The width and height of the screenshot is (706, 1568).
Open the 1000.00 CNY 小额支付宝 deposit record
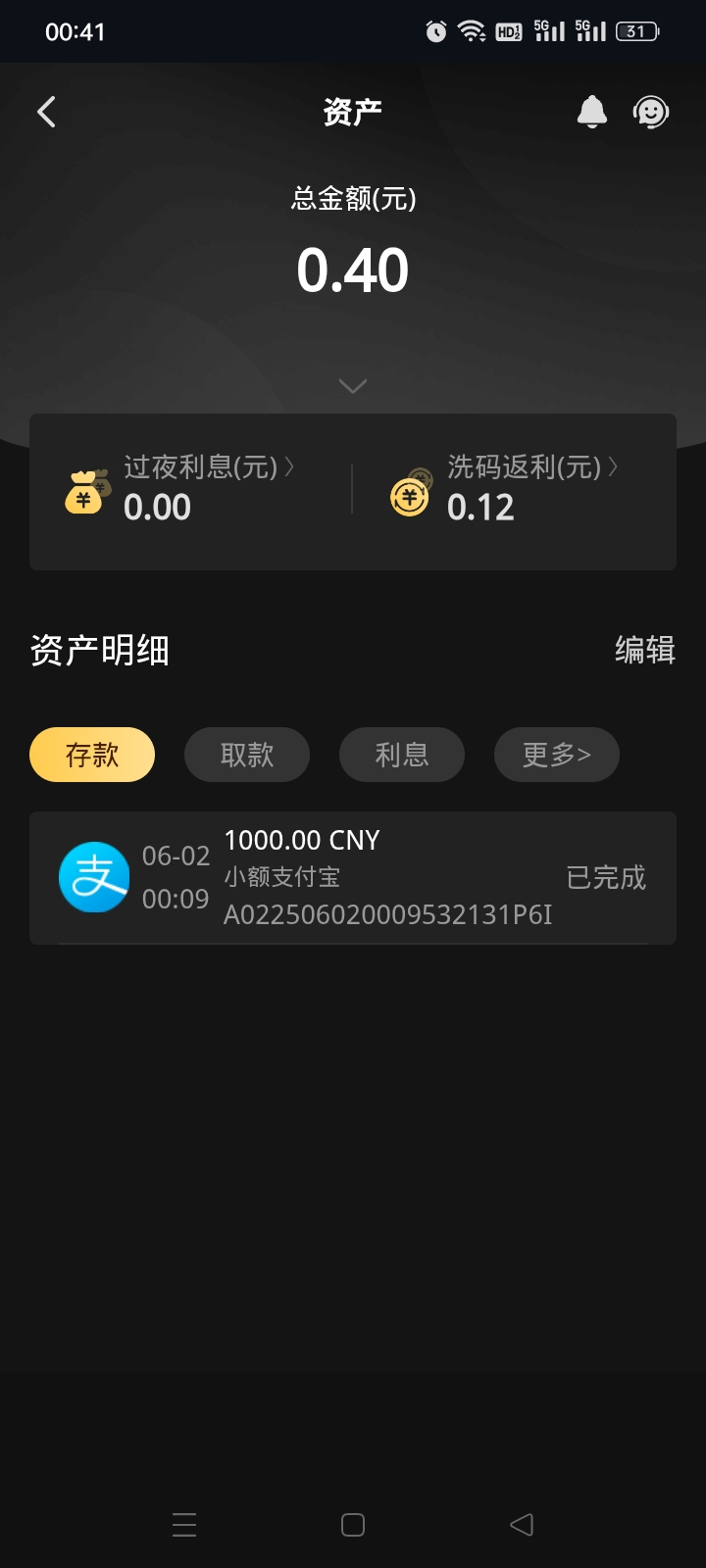tap(353, 877)
